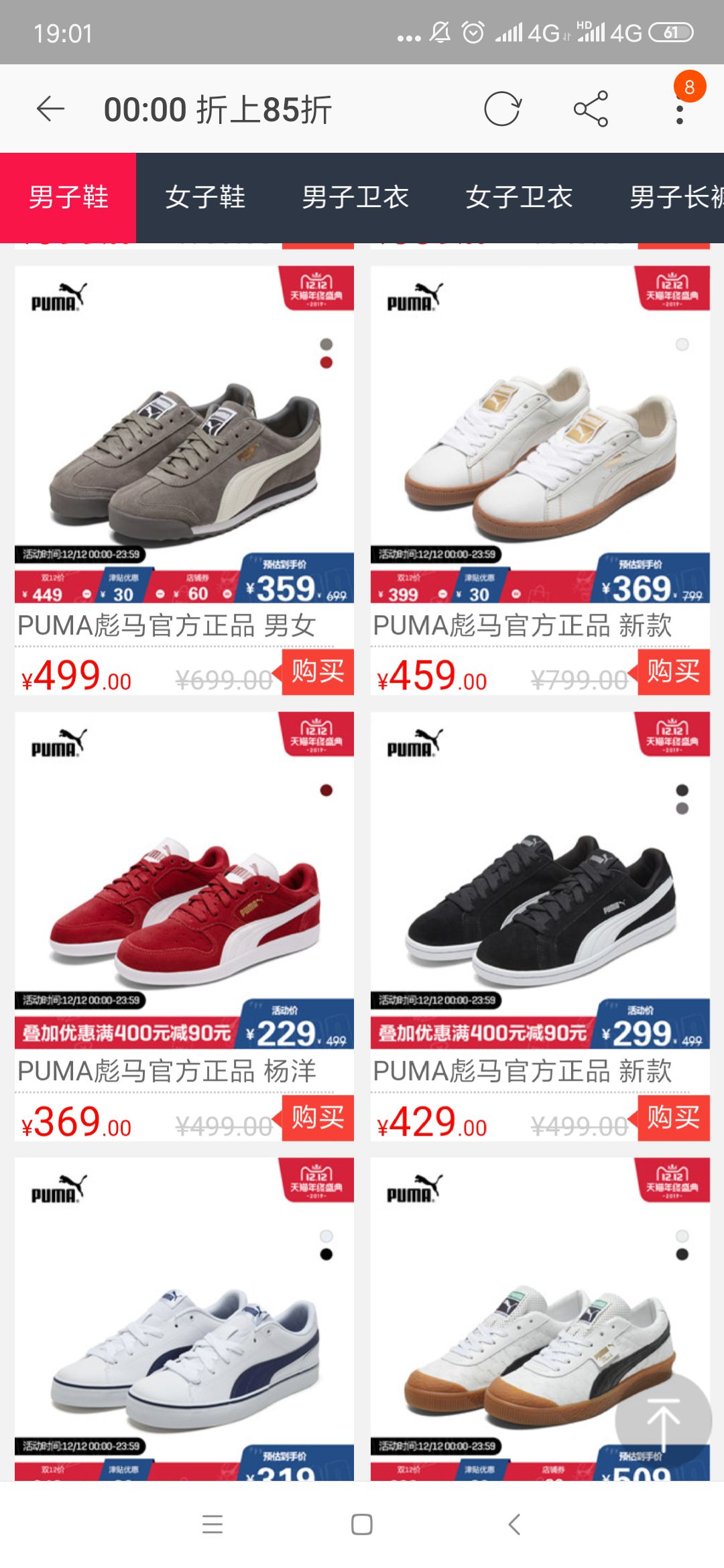Buy the grey suede PUMA shoes at ¥499

(318, 671)
